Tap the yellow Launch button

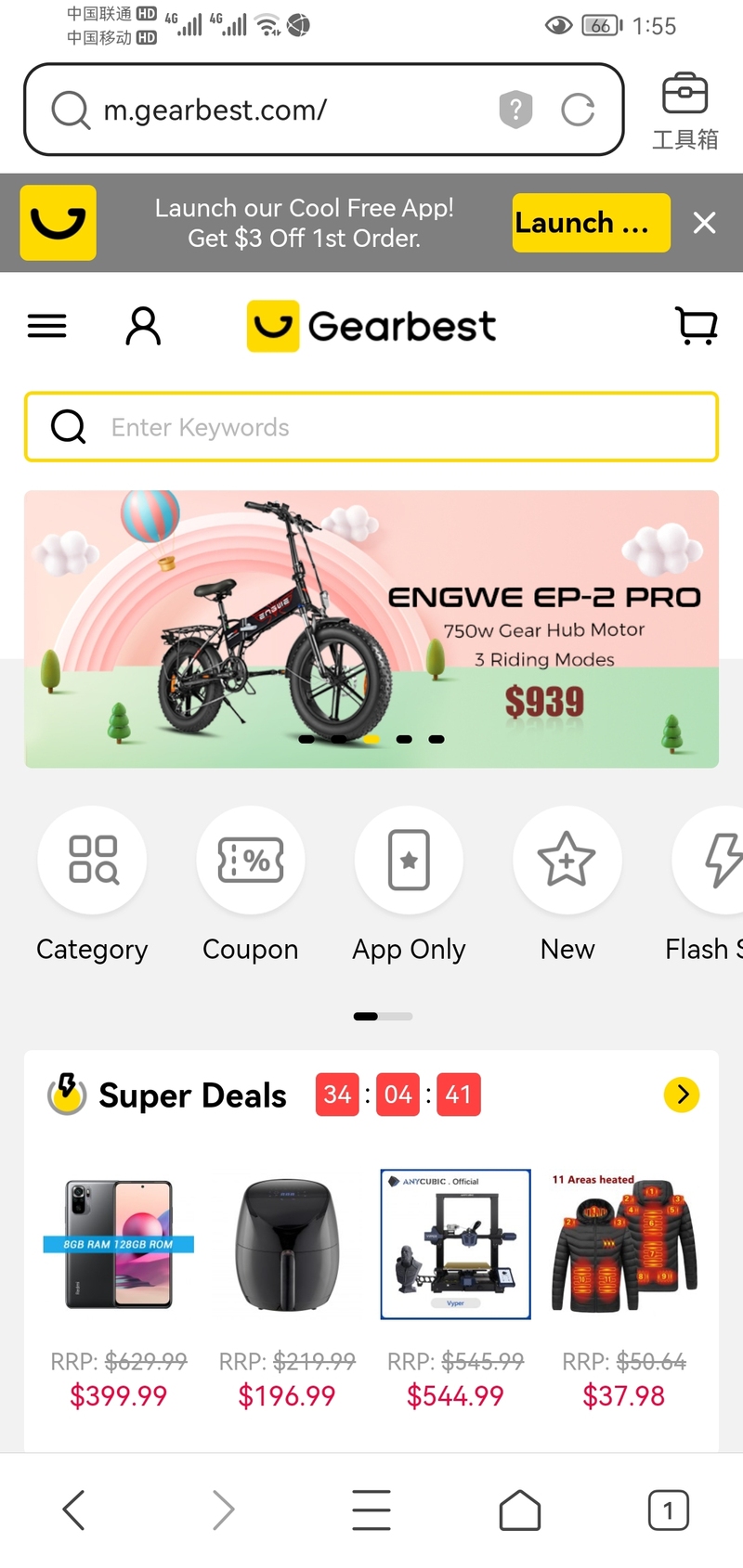click(591, 223)
